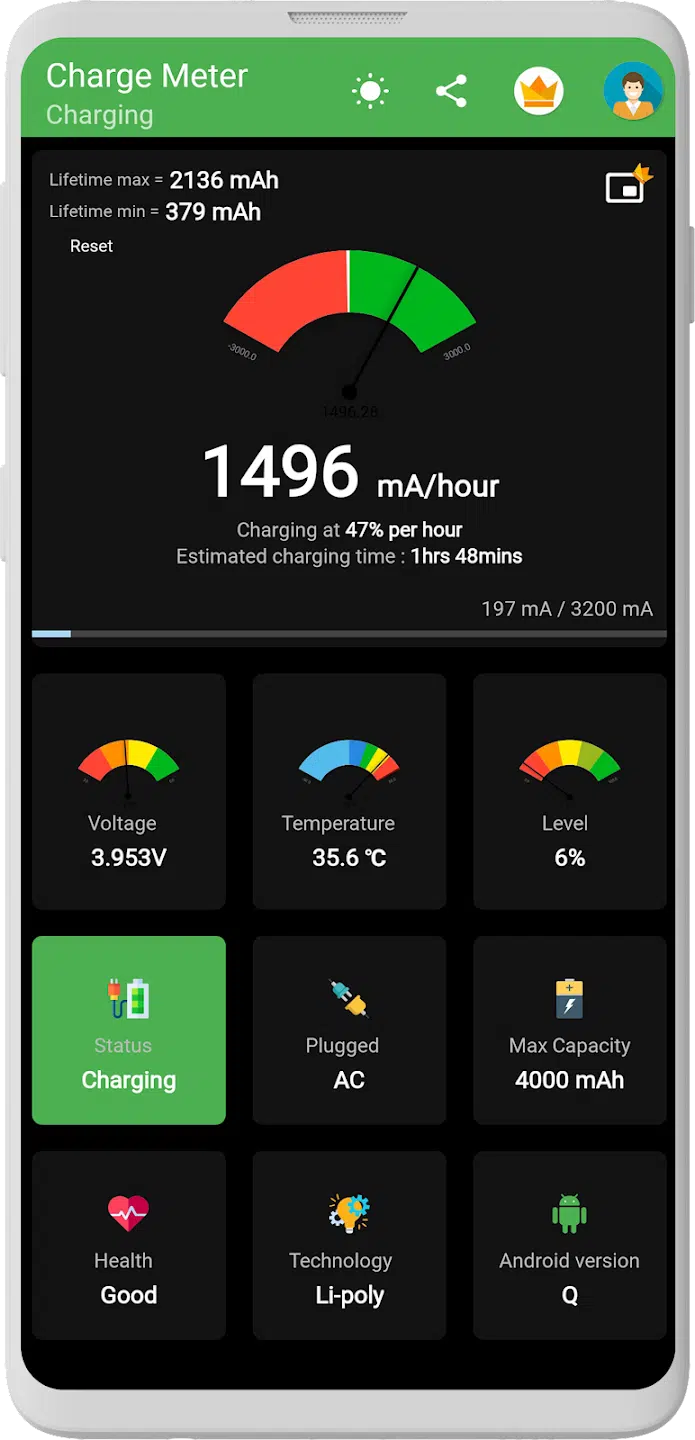695x1440 pixels.
Task: Open the premium crown icon
Action: (x=539, y=92)
